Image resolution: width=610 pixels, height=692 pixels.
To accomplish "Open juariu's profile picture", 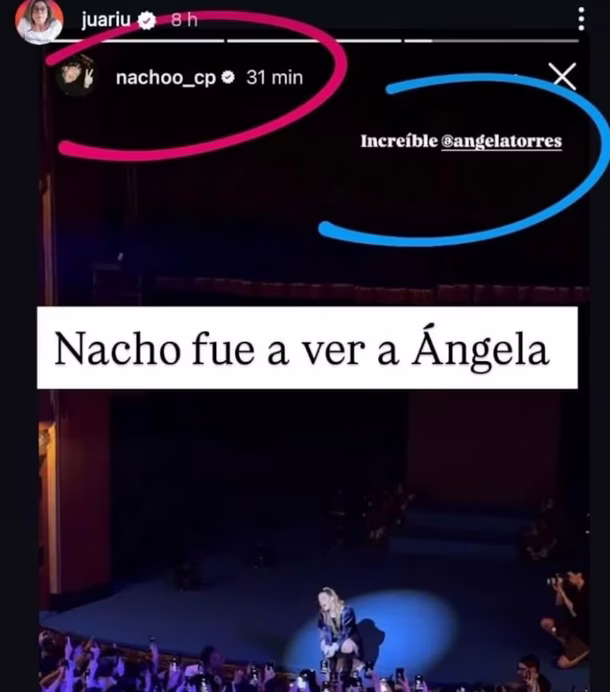I will click(x=40, y=21).
